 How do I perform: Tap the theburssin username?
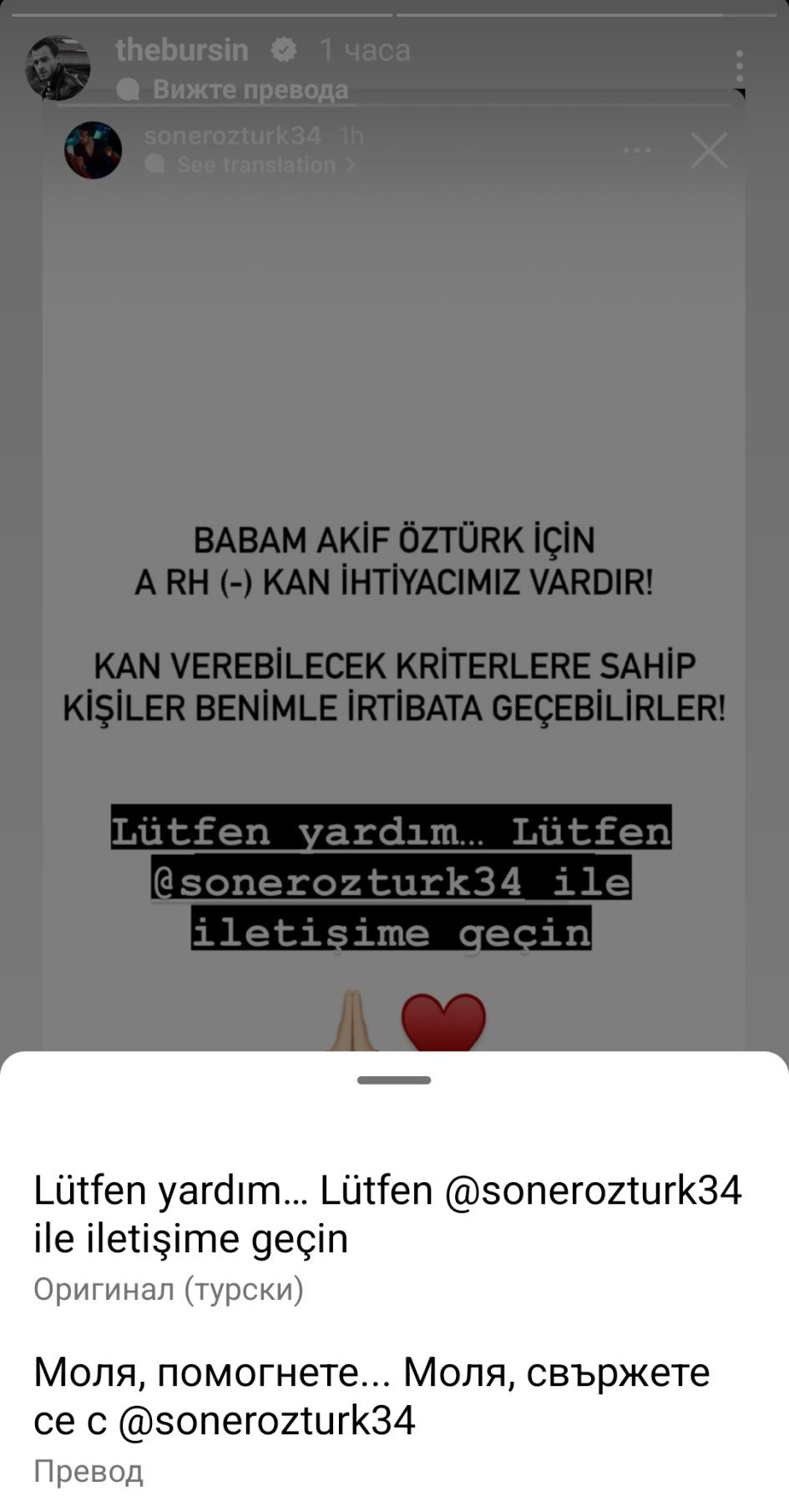click(181, 50)
